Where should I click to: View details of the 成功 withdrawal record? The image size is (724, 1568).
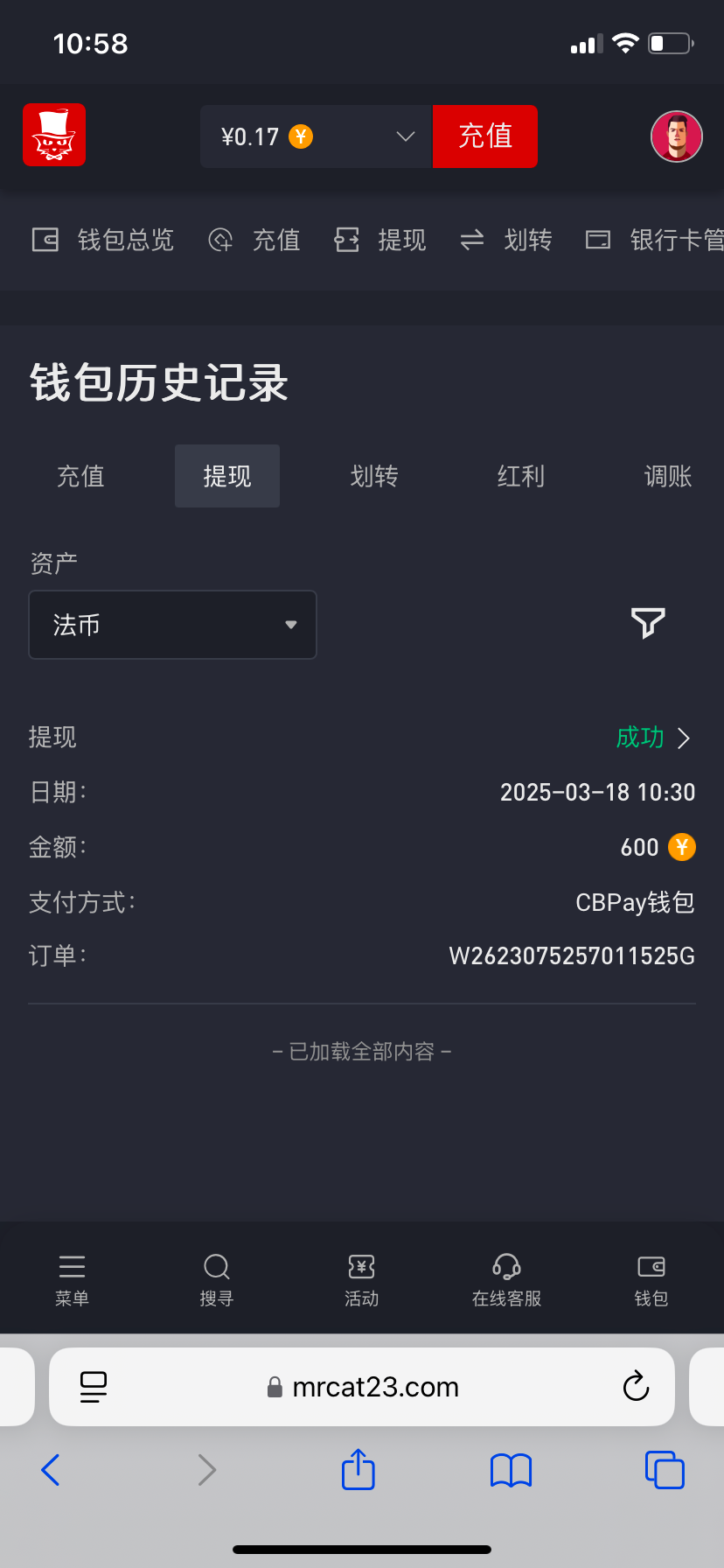(x=654, y=738)
